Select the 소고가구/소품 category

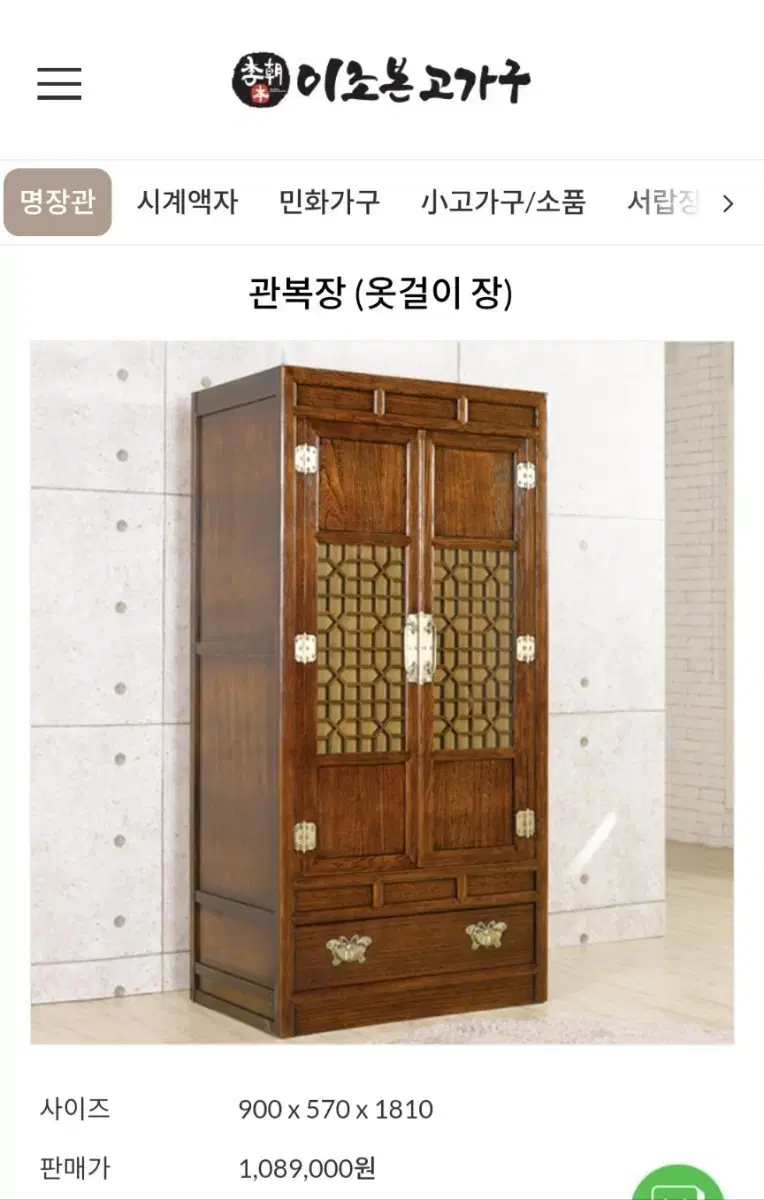(503, 200)
